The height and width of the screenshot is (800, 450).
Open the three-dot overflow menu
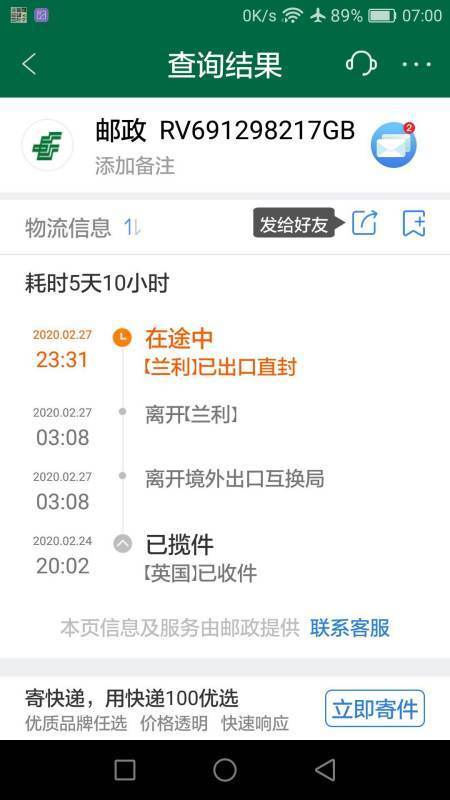[416, 65]
